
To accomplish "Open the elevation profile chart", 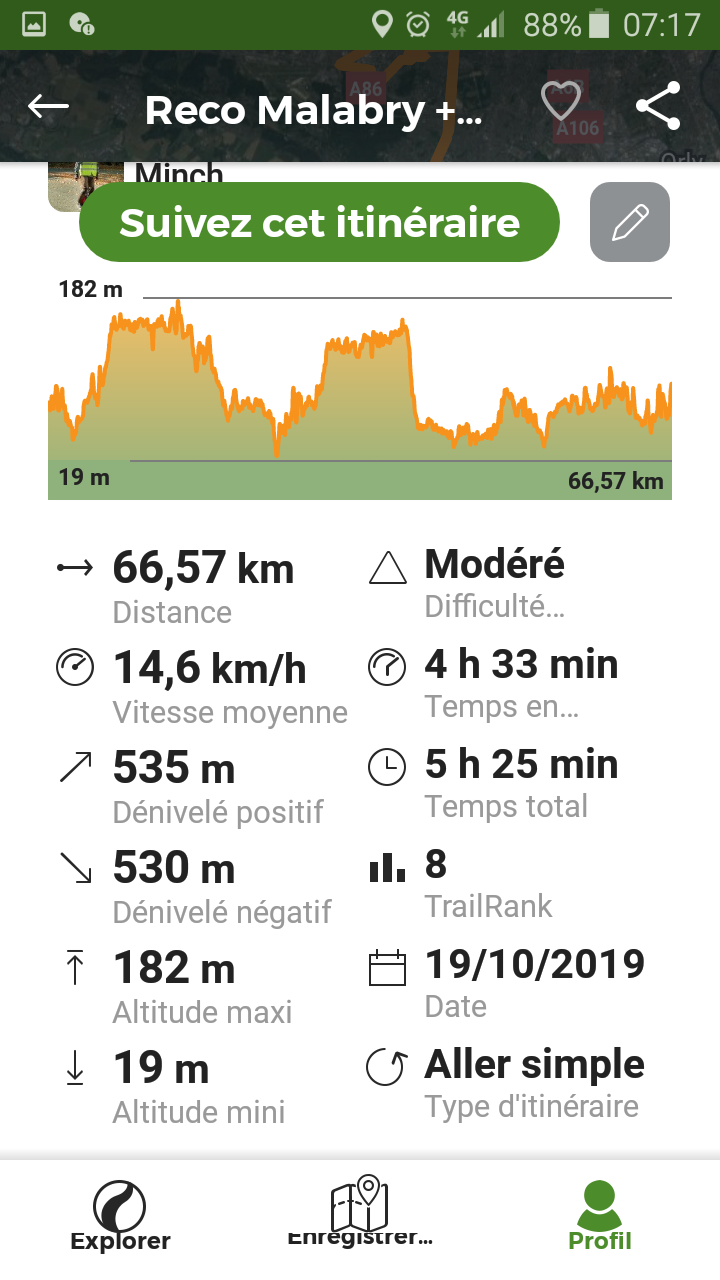I will click(360, 388).
